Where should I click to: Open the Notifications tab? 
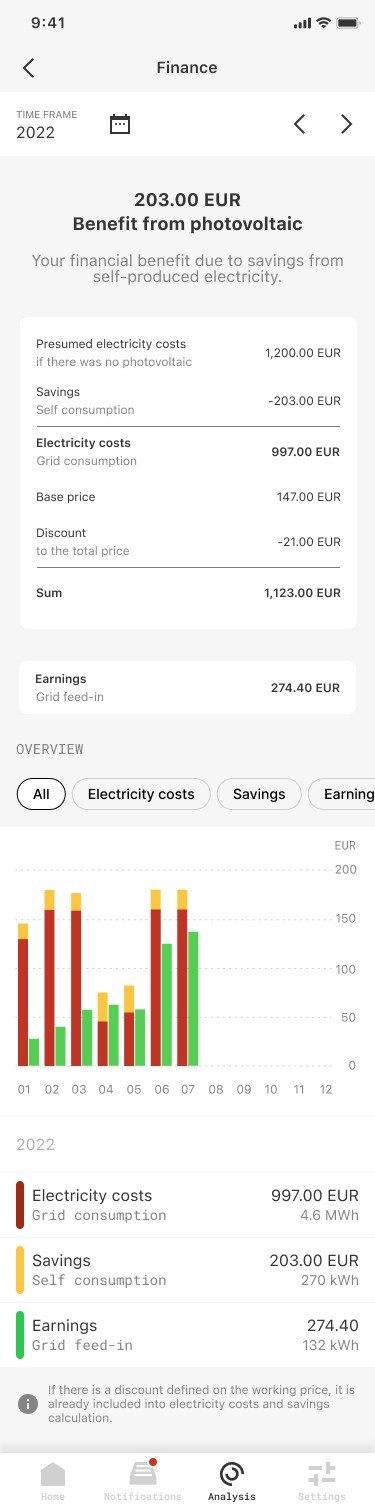click(x=143, y=1480)
